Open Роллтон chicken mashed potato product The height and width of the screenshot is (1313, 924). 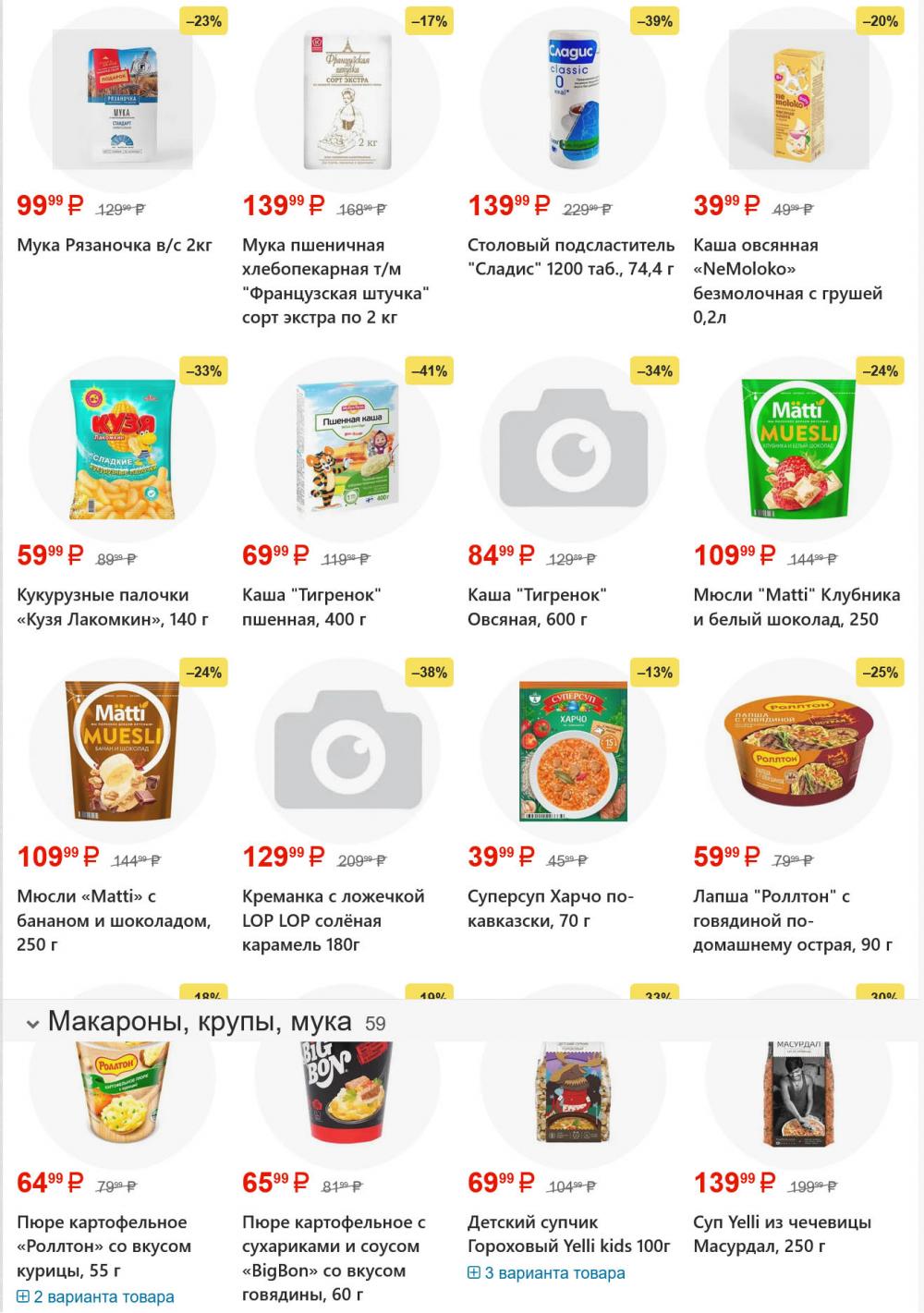coord(103,1246)
